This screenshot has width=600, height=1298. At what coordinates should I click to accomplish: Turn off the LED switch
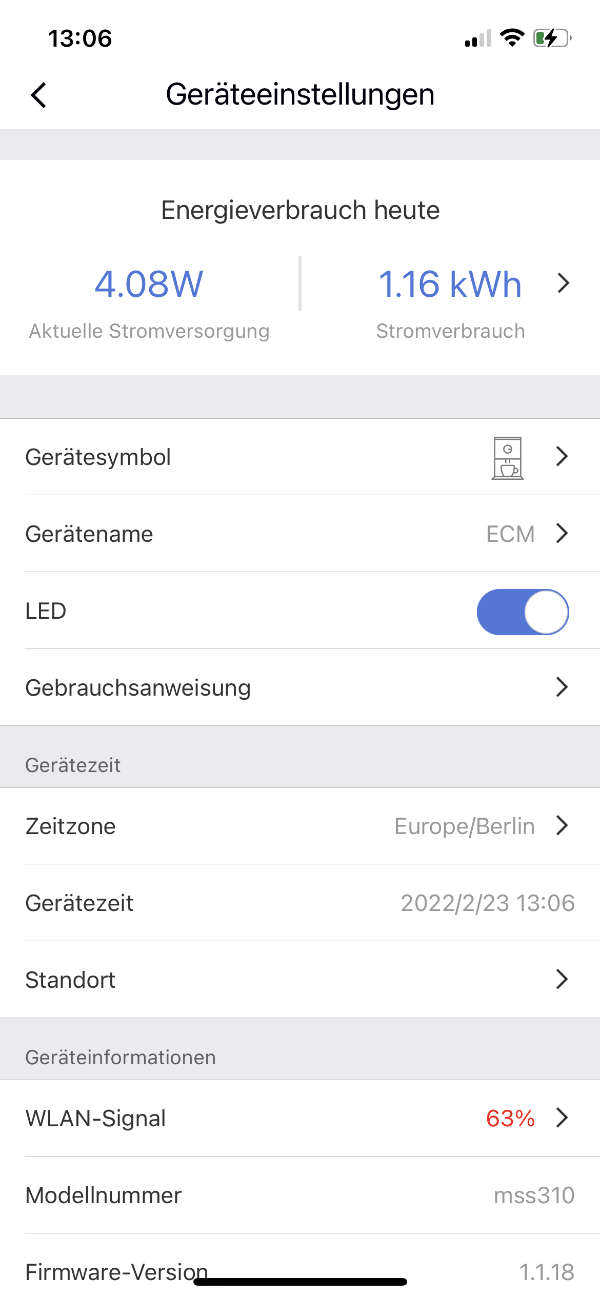coord(523,612)
